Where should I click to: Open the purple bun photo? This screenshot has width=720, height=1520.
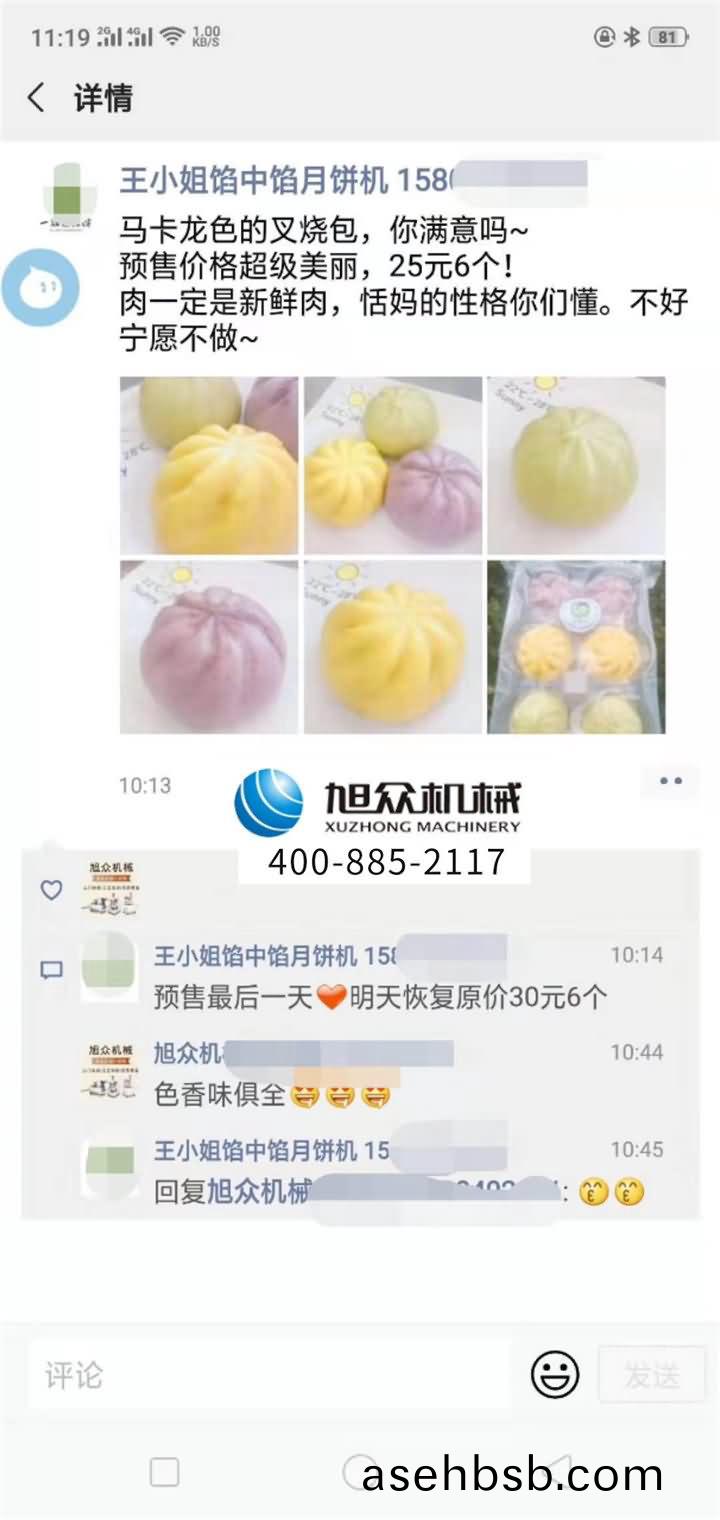209,647
